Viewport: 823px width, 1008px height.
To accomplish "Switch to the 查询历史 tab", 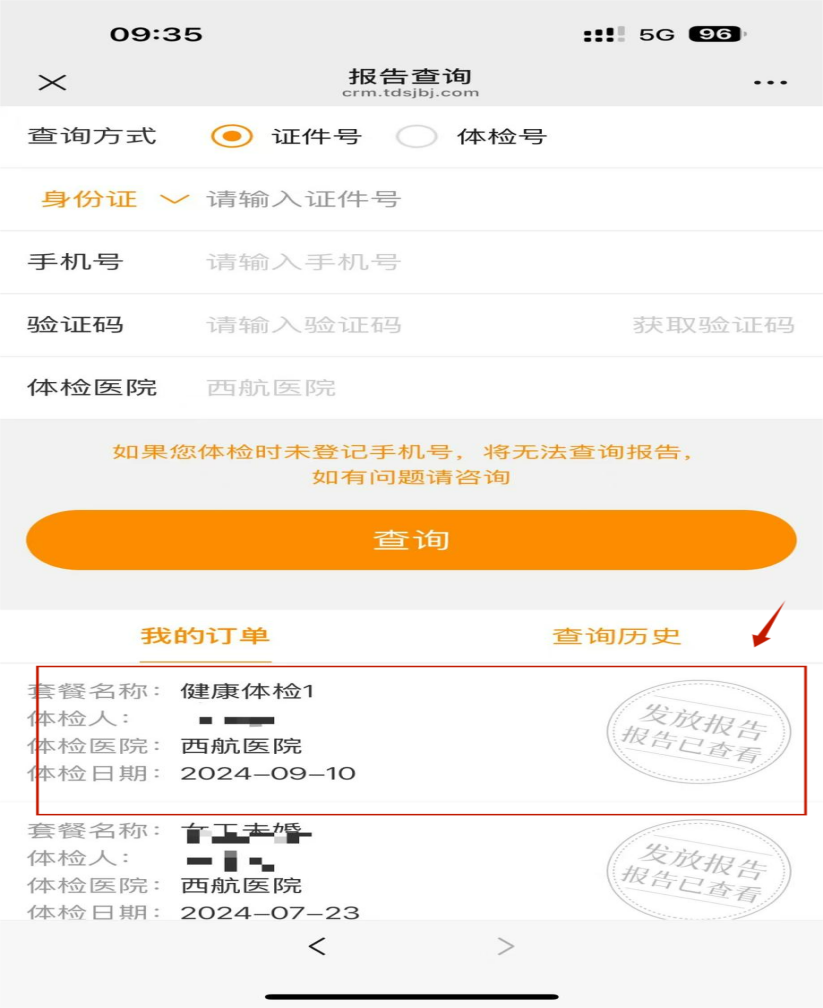I will (x=616, y=636).
